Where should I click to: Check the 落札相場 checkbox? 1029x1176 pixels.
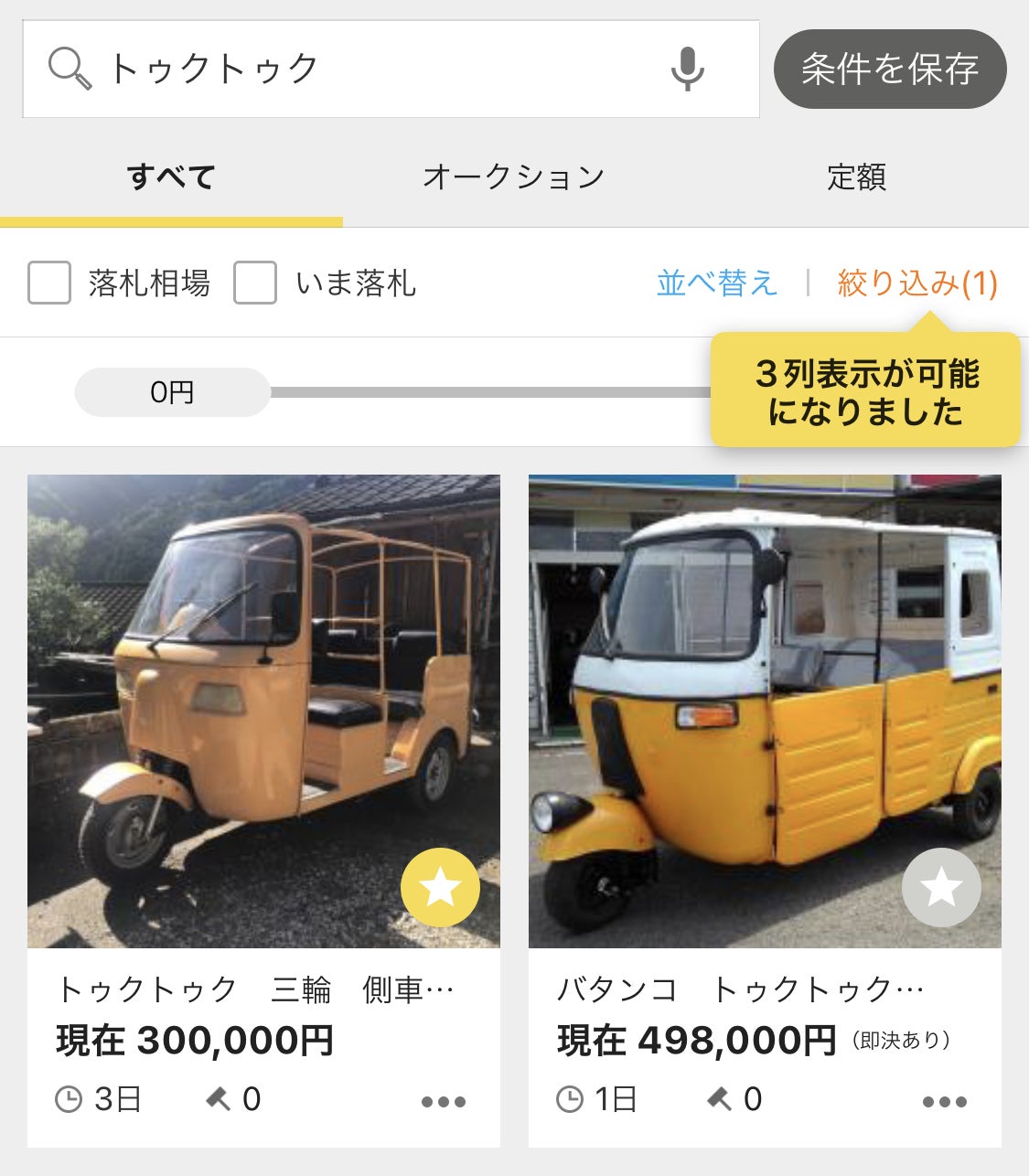[49, 283]
